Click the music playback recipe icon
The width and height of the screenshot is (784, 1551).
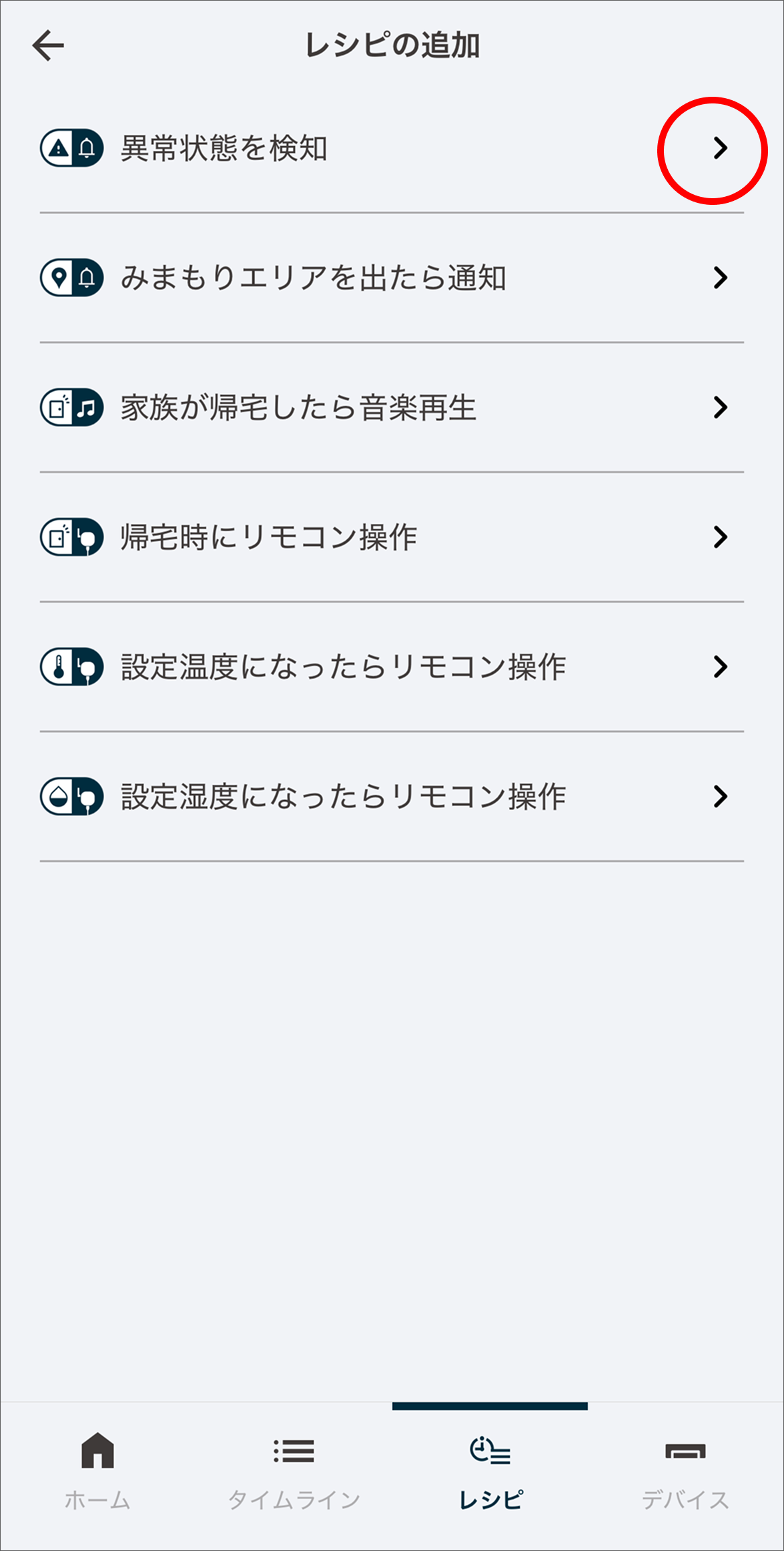click(x=71, y=407)
